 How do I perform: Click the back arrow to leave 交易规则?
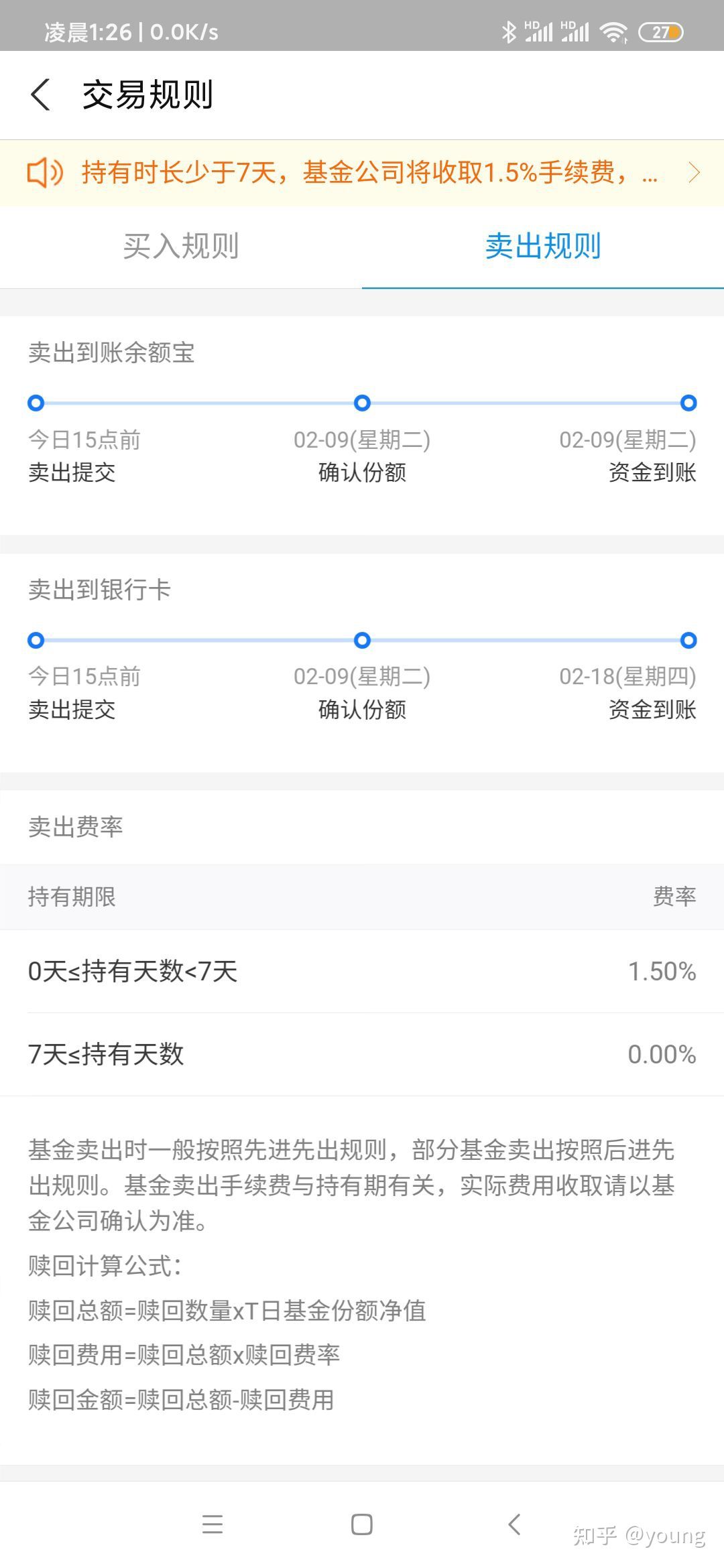[x=40, y=94]
